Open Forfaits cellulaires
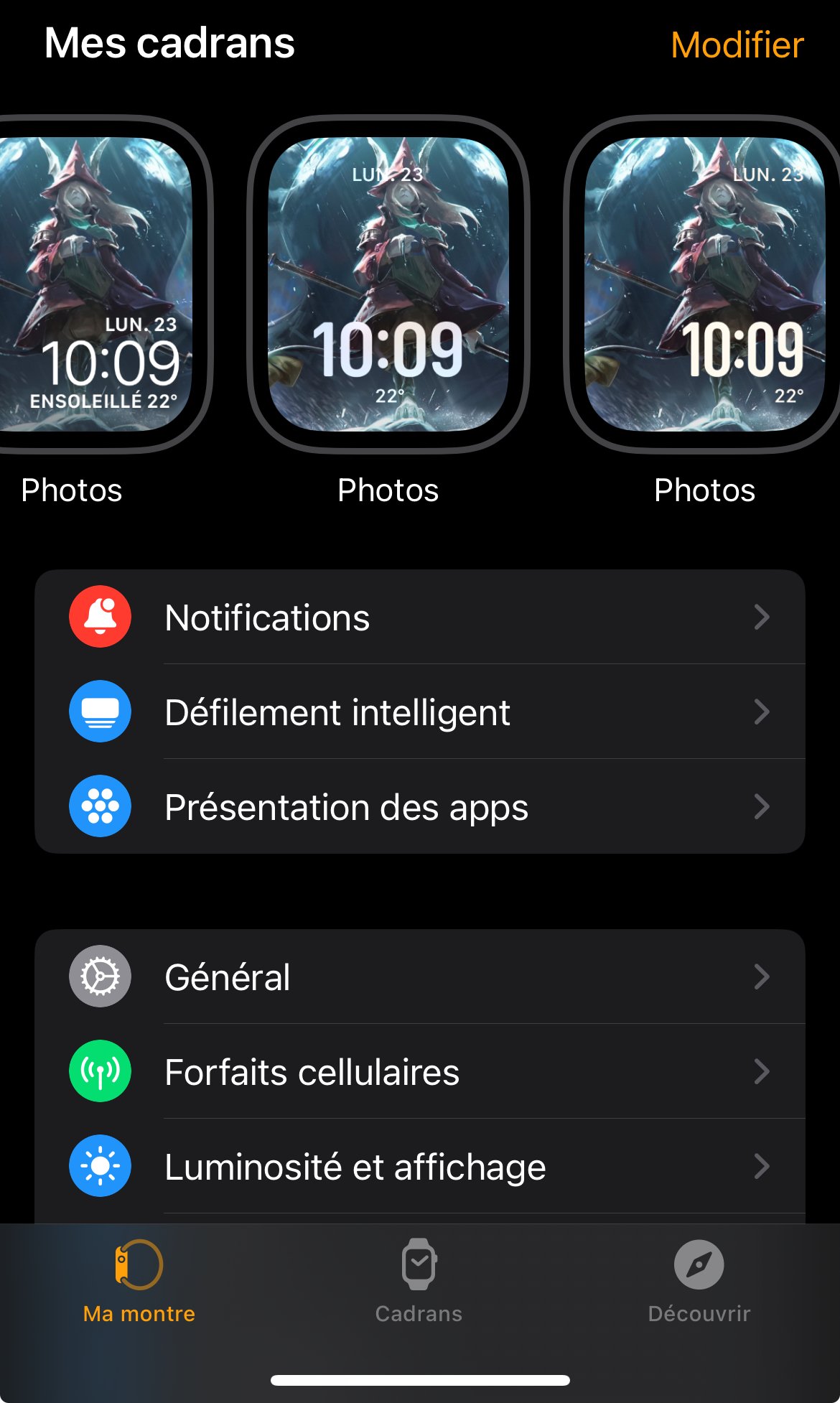The width and height of the screenshot is (840, 1403). [419, 1072]
